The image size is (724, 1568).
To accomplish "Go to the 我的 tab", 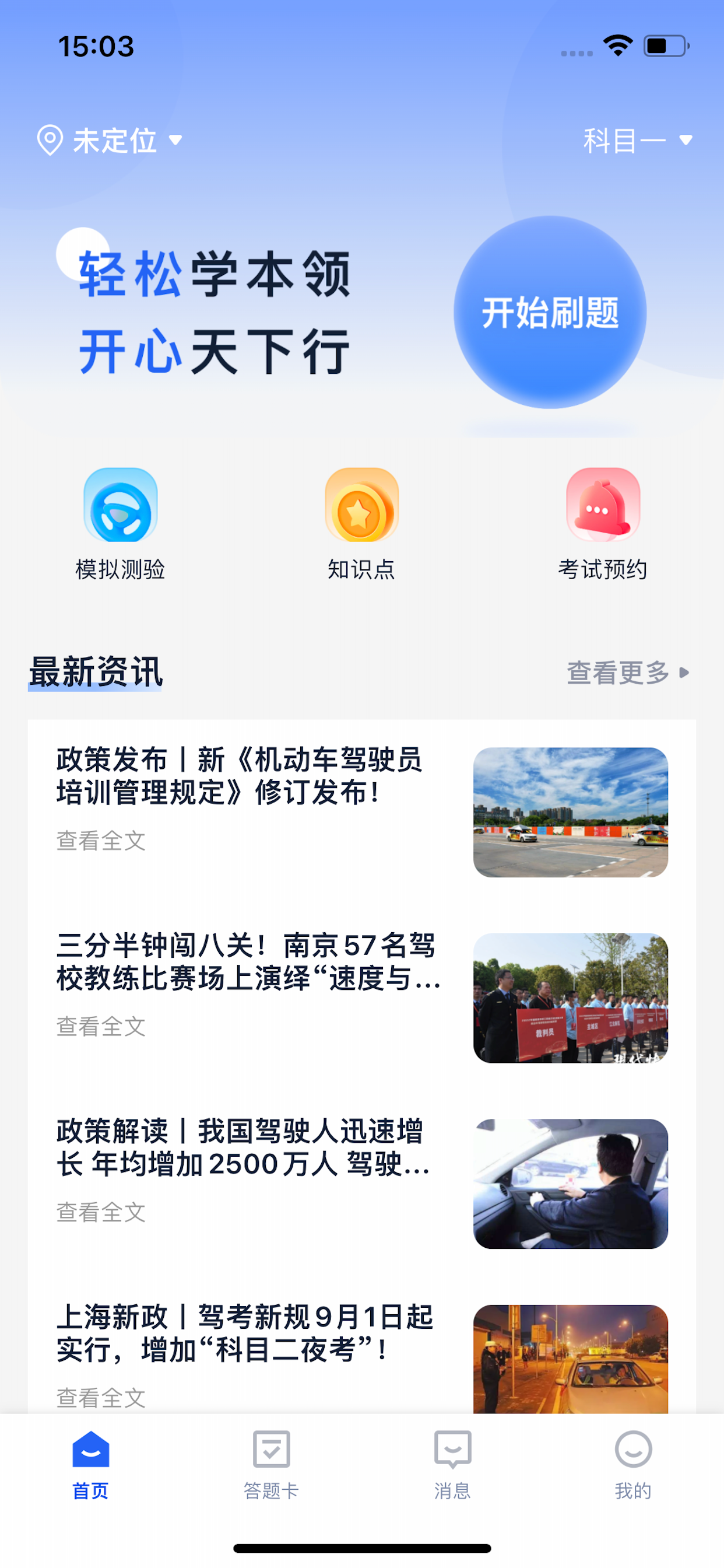I will (632, 1465).
